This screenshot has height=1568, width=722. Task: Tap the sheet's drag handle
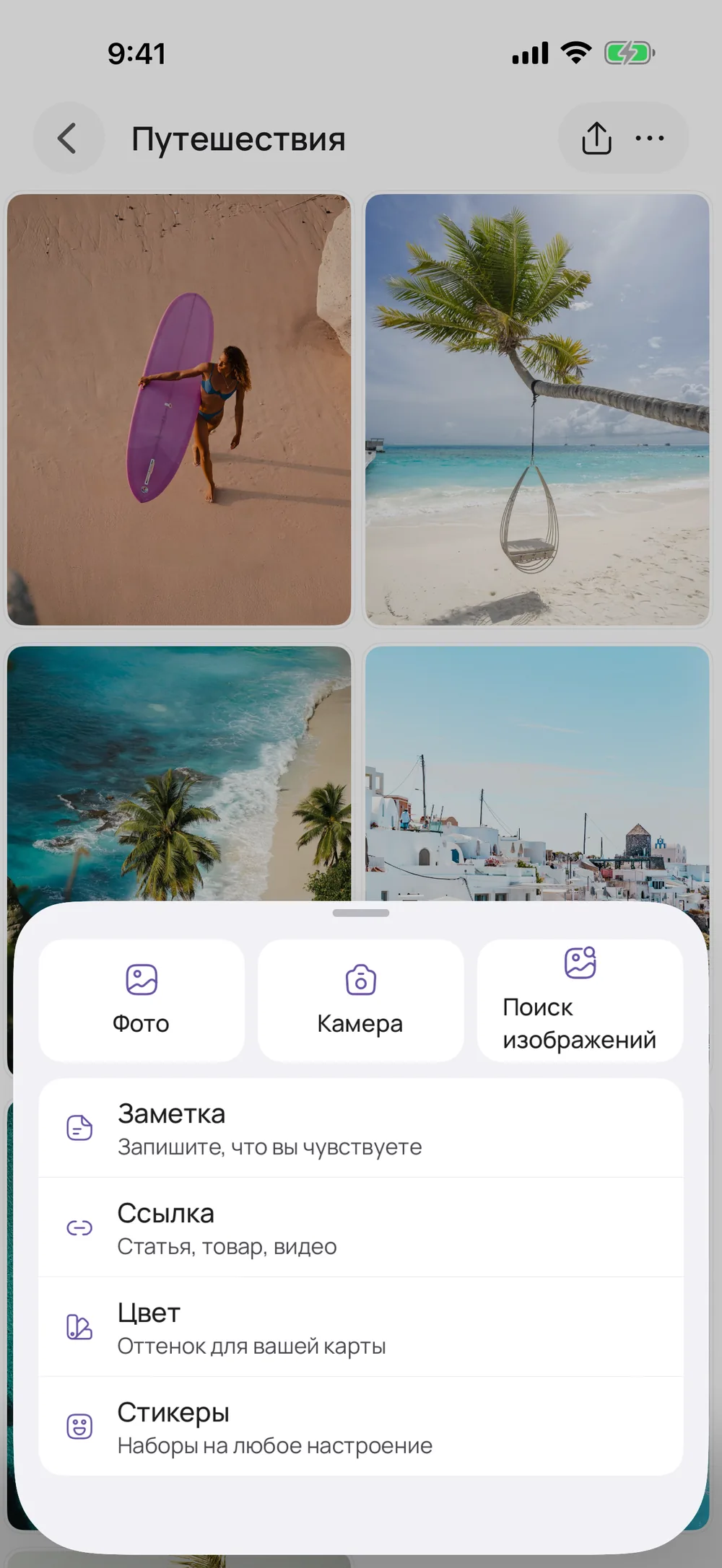(361, 913)
